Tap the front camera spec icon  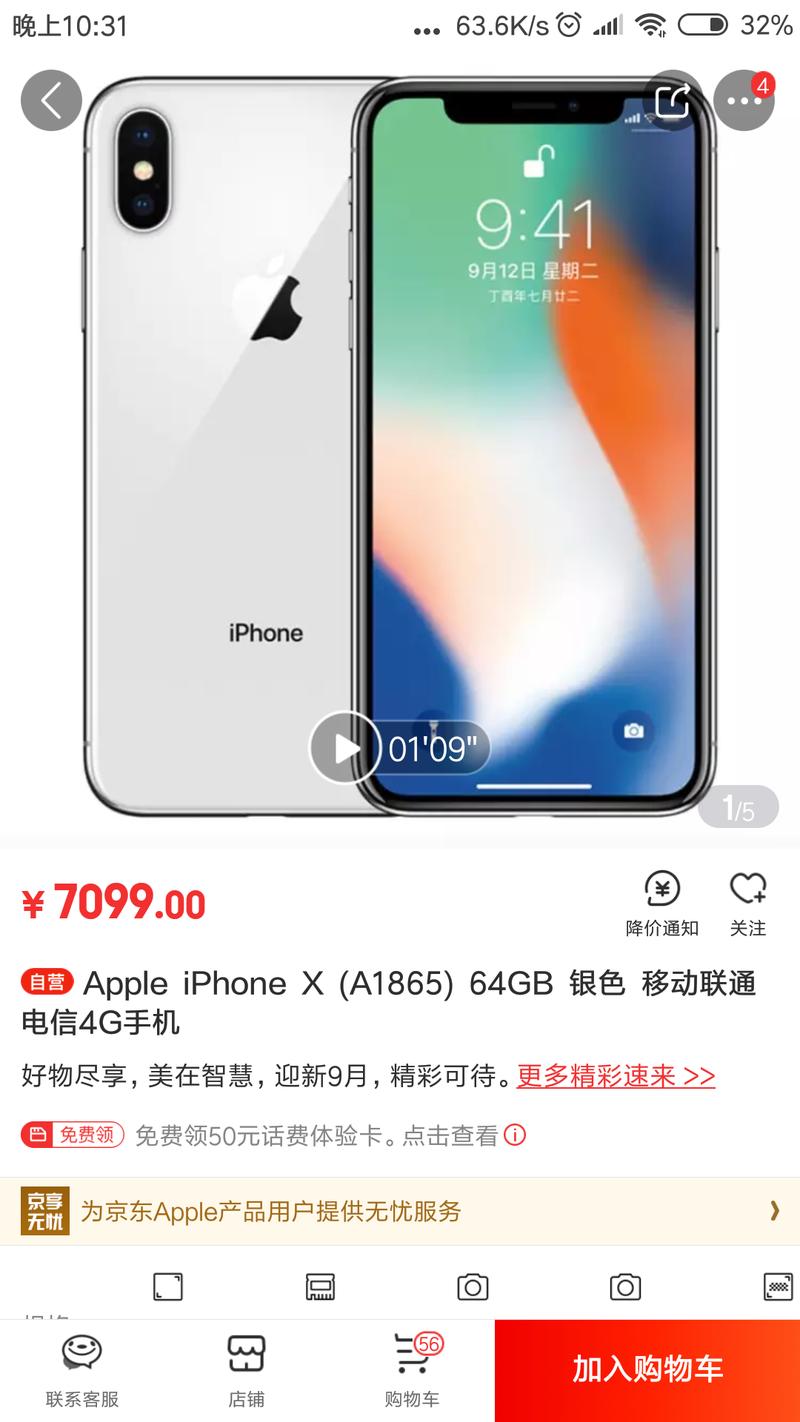pos(627,1287)
